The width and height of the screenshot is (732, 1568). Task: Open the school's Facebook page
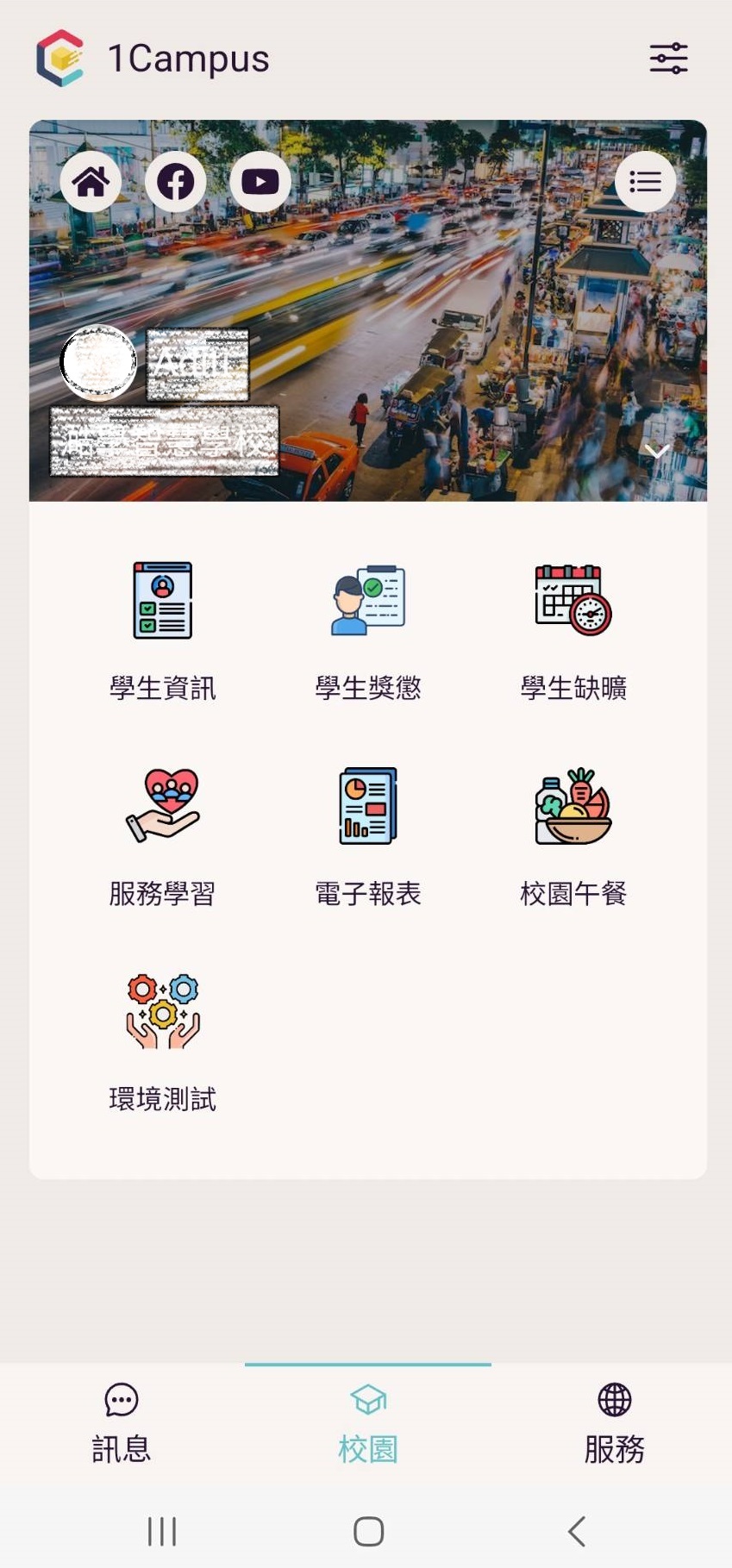click(176, 182)
